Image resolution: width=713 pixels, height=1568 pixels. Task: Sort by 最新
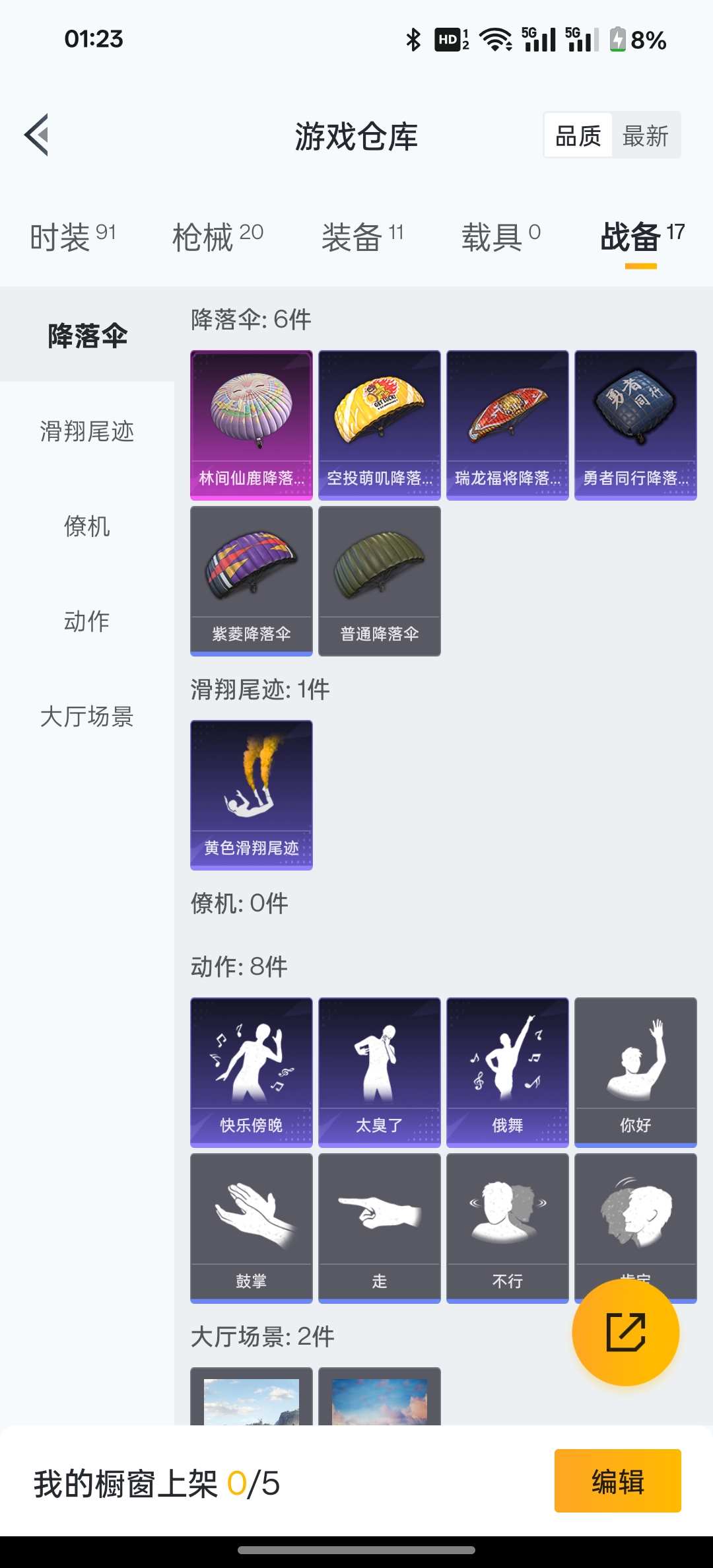pyautogui.click(x=645, y=136)
